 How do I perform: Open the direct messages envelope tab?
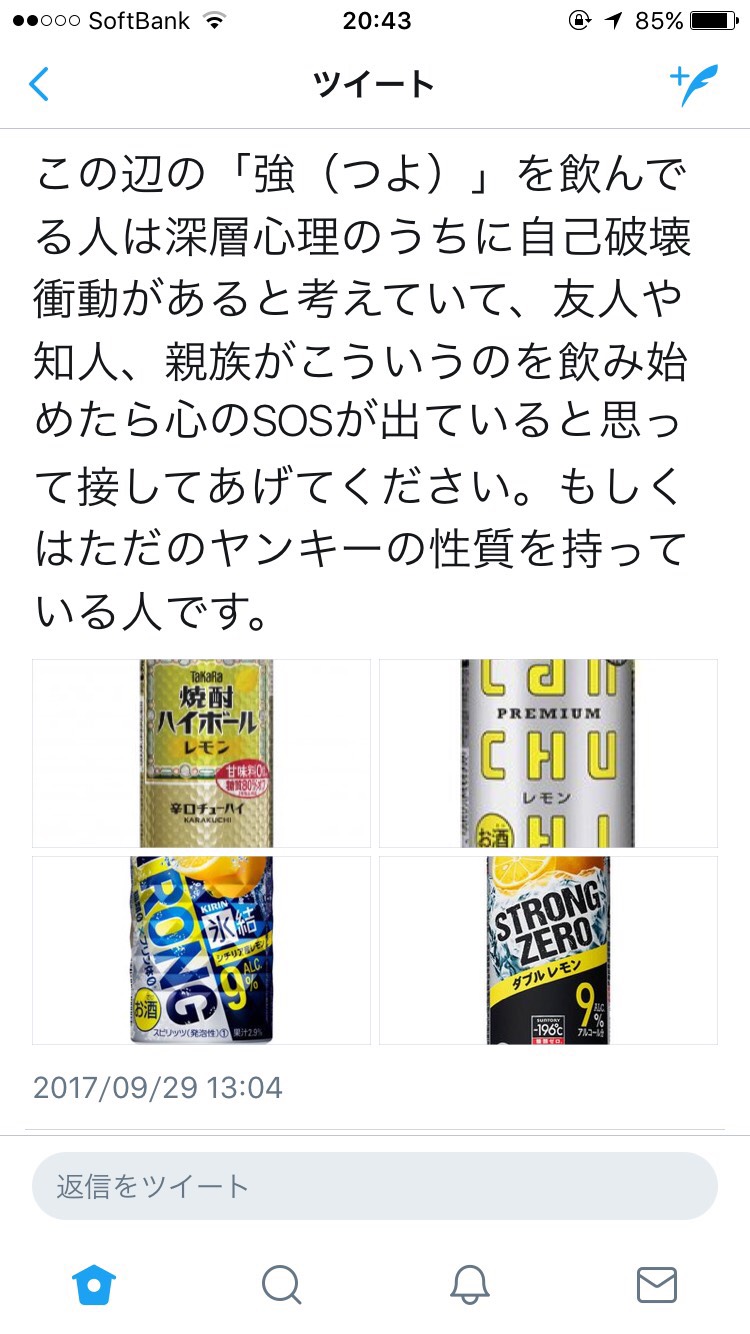pos(656,1284)
